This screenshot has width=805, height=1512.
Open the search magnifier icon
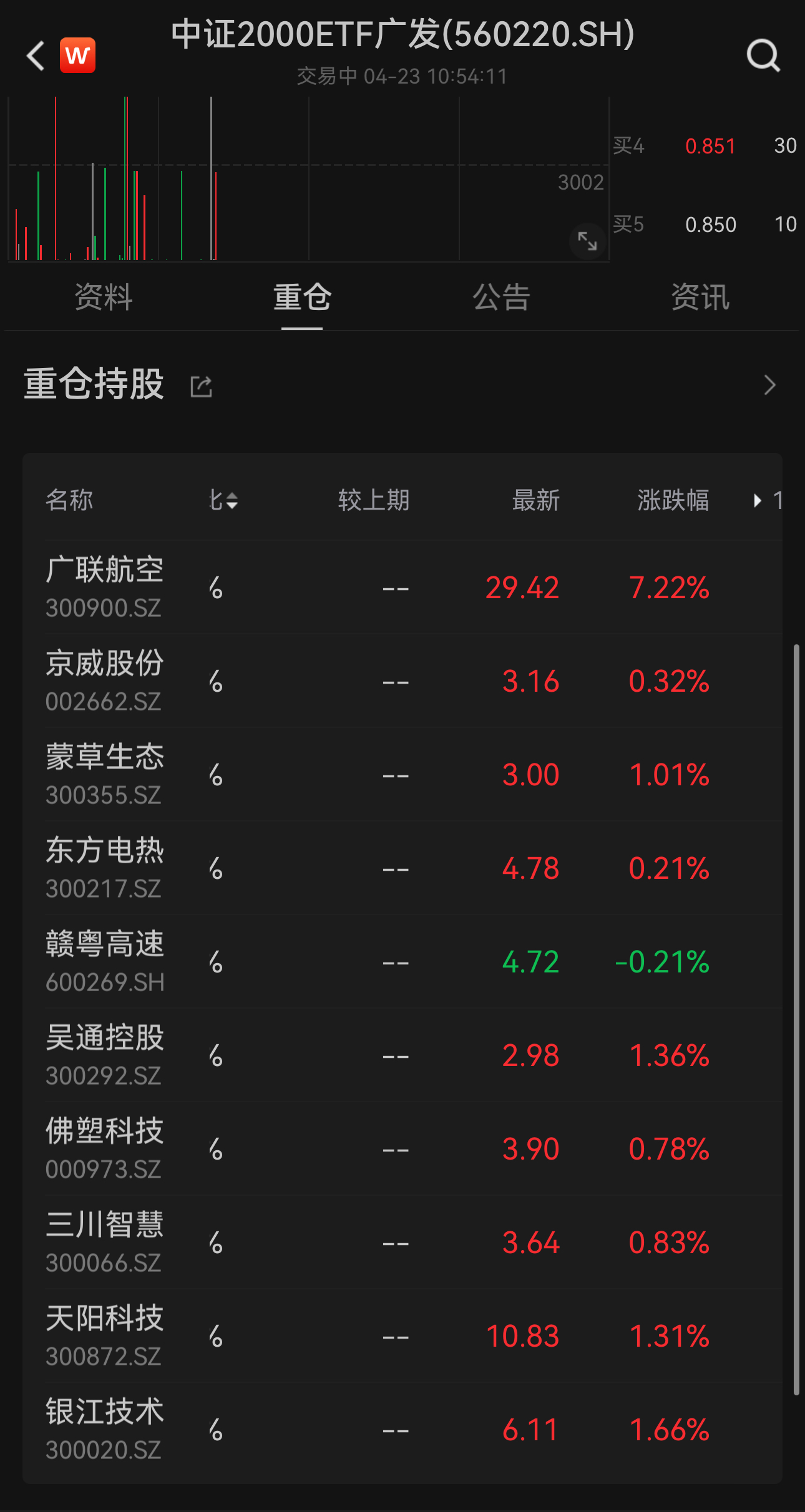pos(764,56)
